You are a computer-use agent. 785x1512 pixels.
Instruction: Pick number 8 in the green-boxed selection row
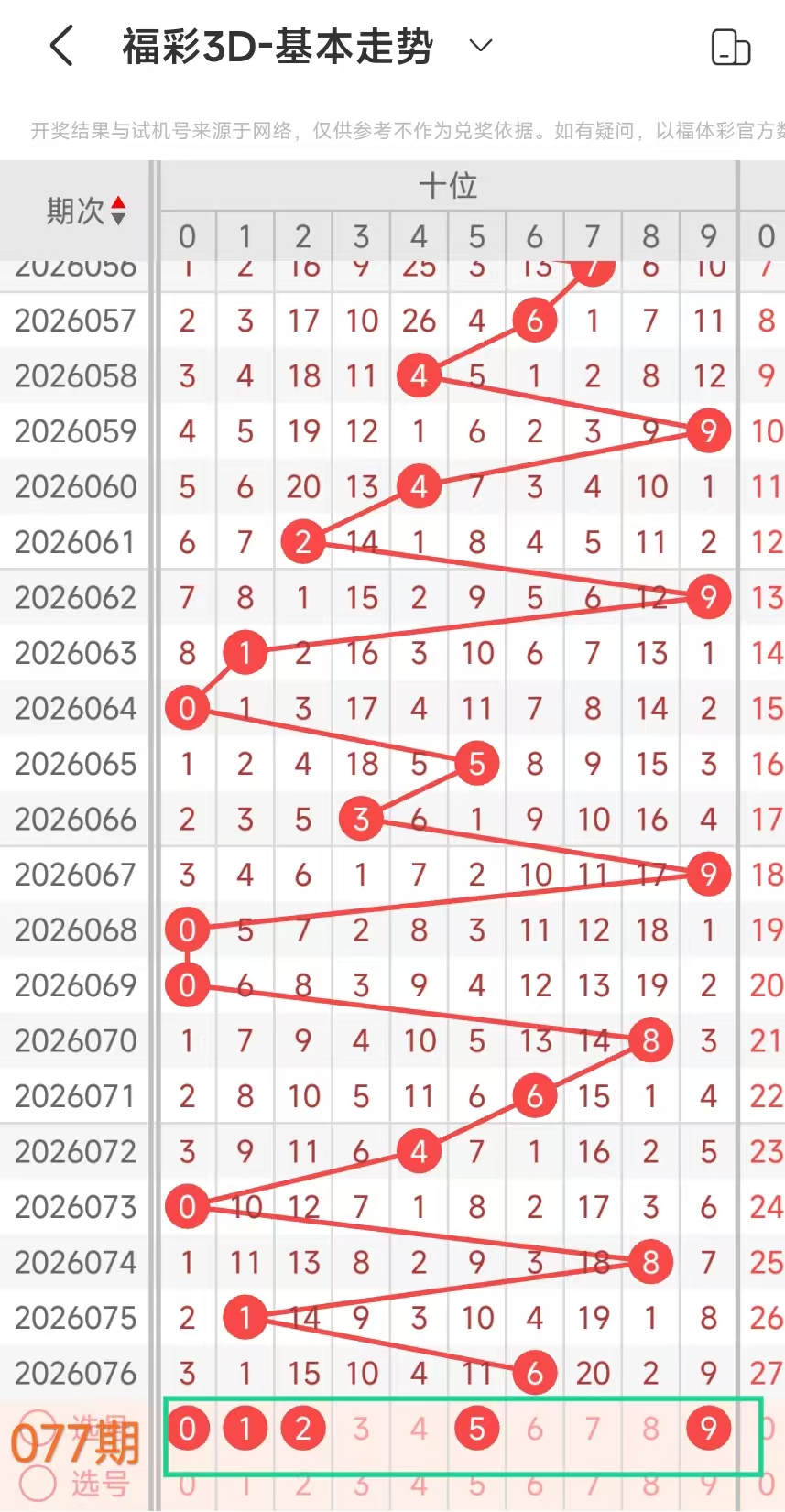[x=650, y=1428]
